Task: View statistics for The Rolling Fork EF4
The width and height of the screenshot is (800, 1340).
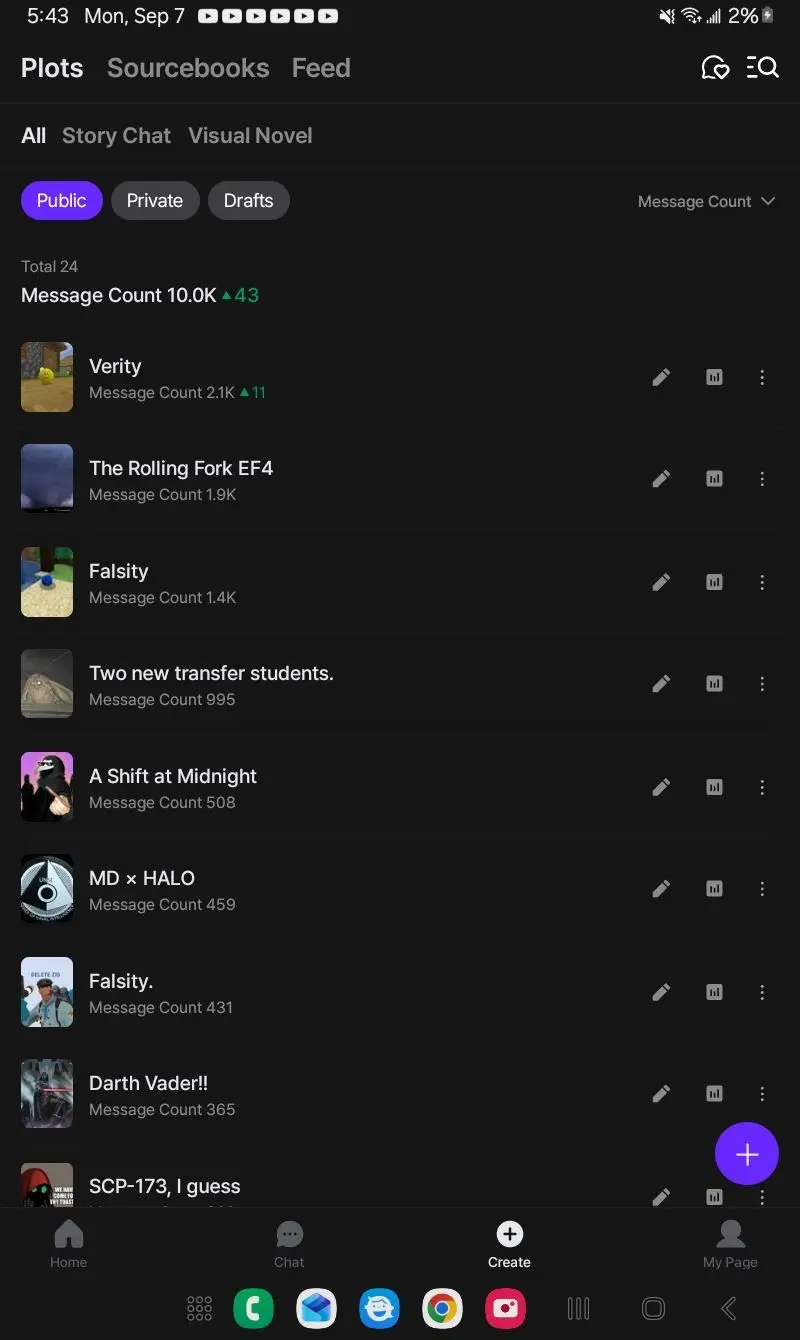Action: coord(714,479)
